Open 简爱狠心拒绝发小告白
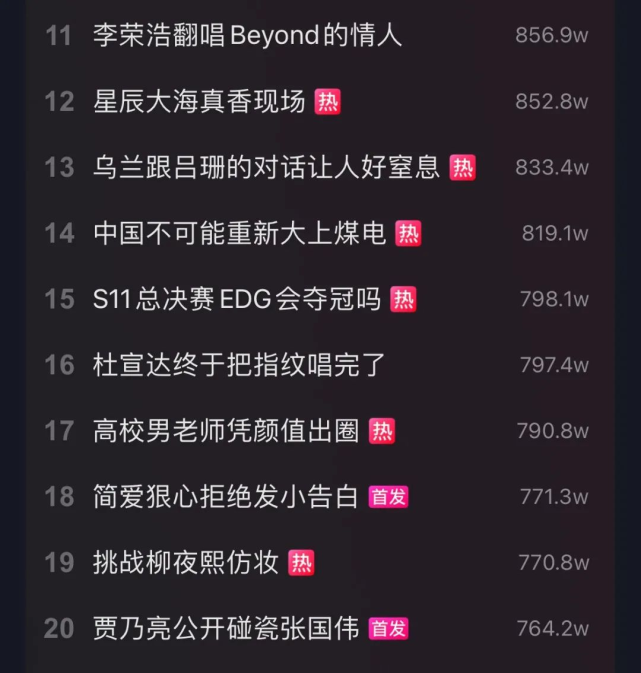The image size is (641, 673). click(x=226, y=497)
